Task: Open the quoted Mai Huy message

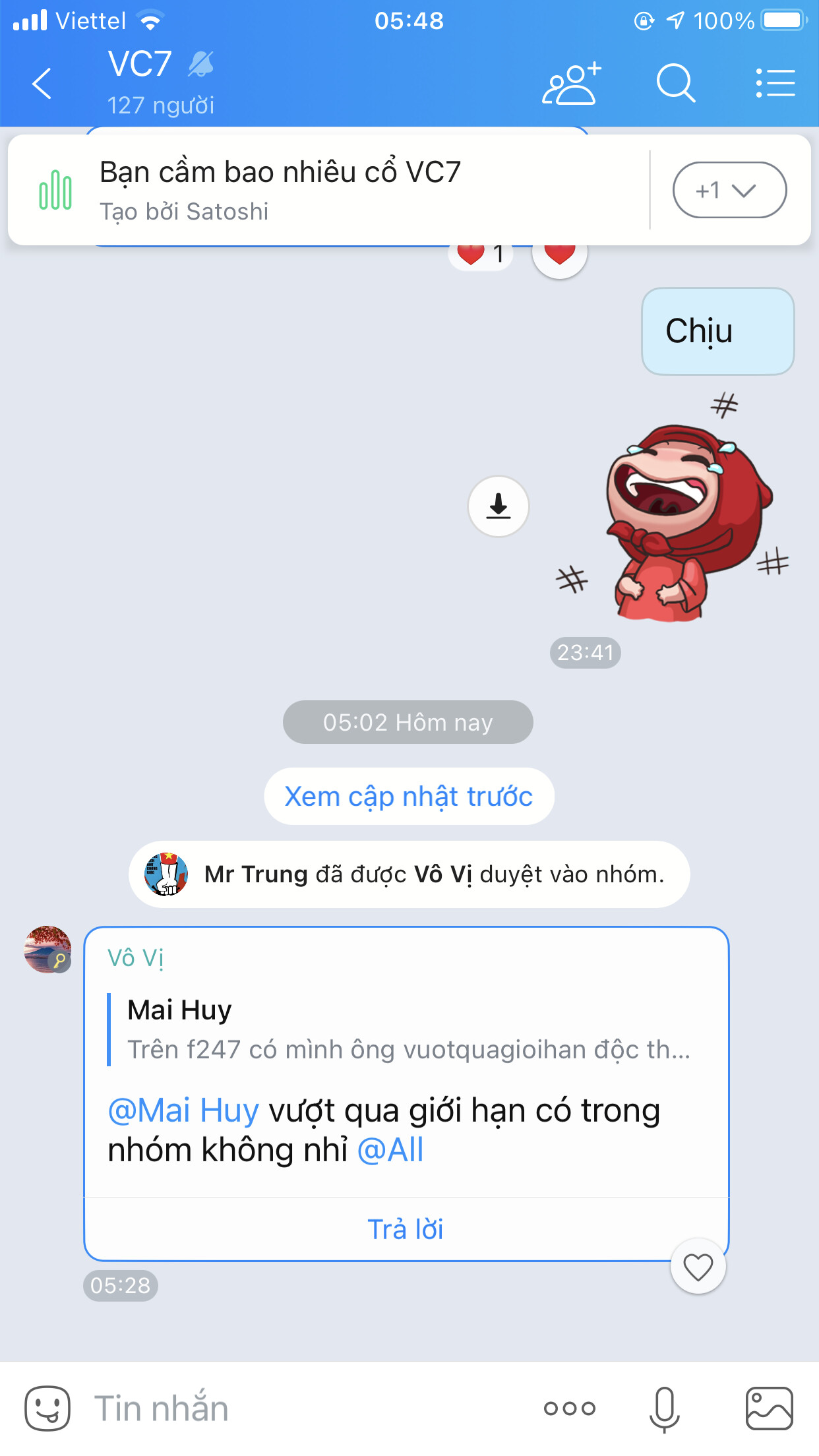Action: coord(409,1030)
